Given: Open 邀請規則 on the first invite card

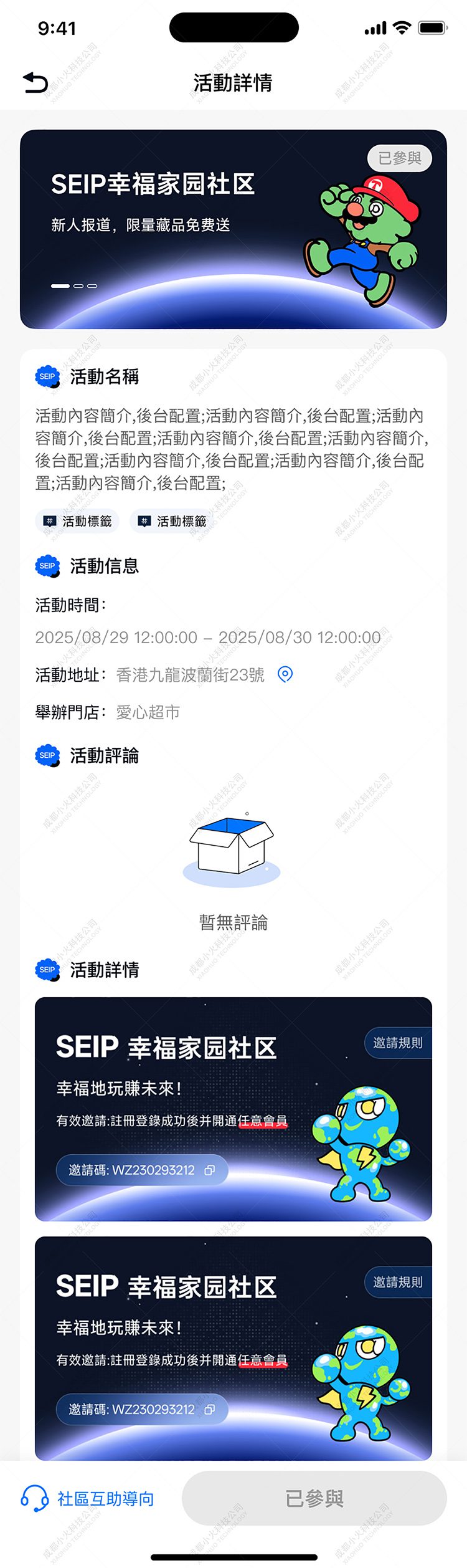Looking at the screenshot, I should [397, 1043].
